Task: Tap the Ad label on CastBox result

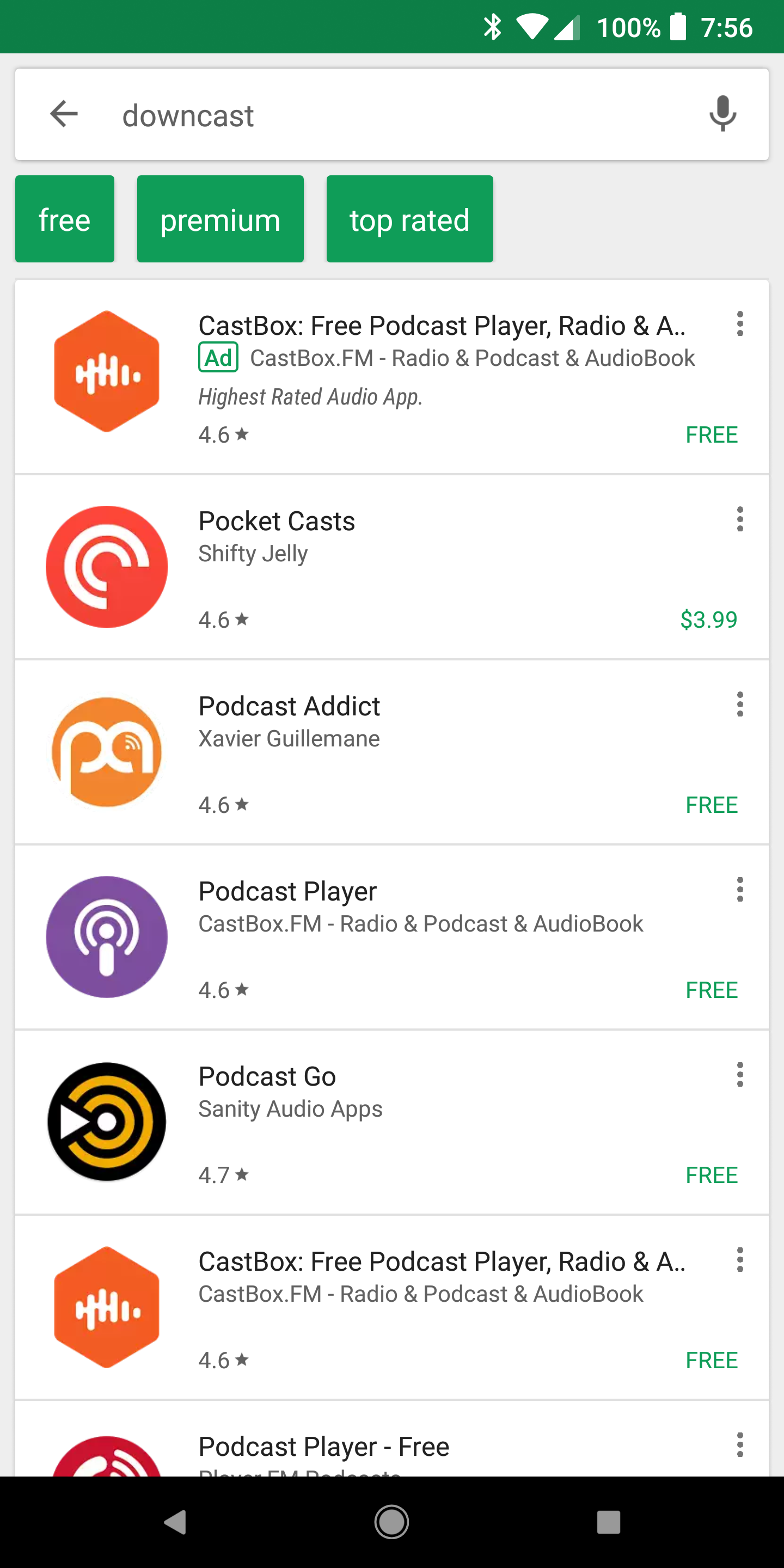Action: click(217, 358)
